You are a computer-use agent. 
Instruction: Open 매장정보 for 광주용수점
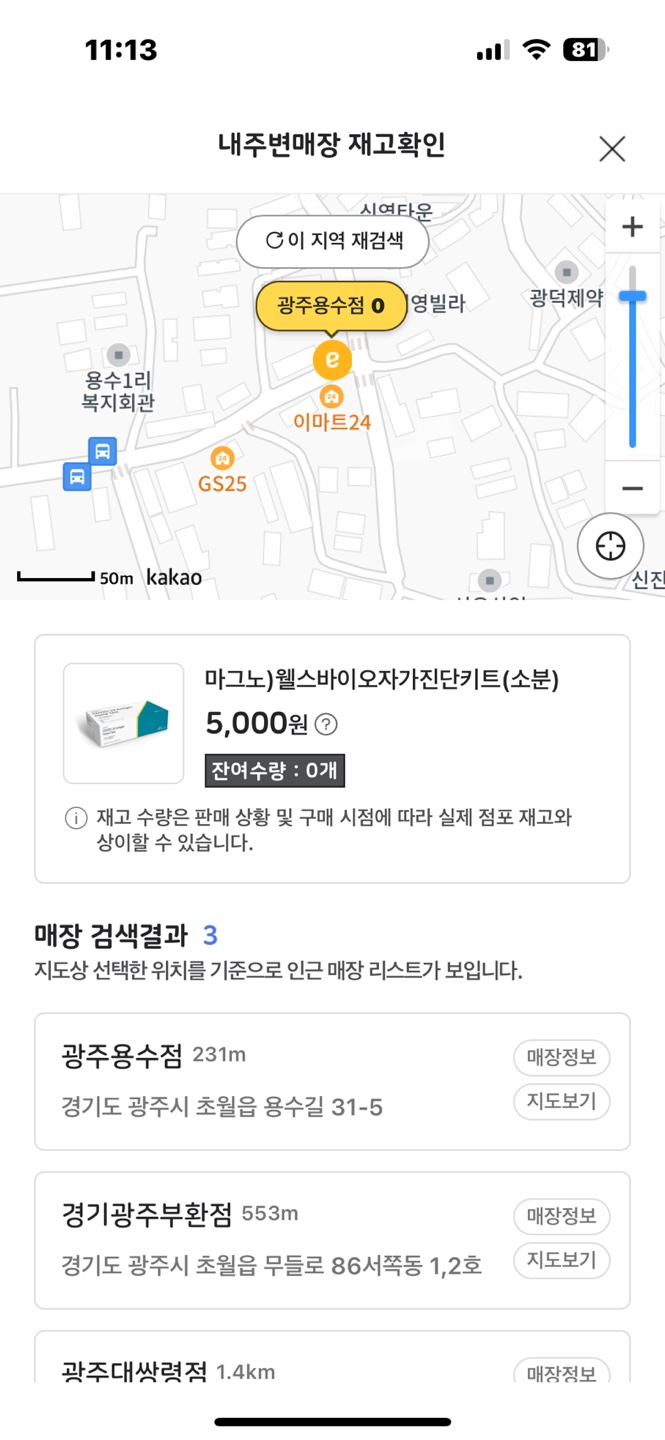point(562,1058)
